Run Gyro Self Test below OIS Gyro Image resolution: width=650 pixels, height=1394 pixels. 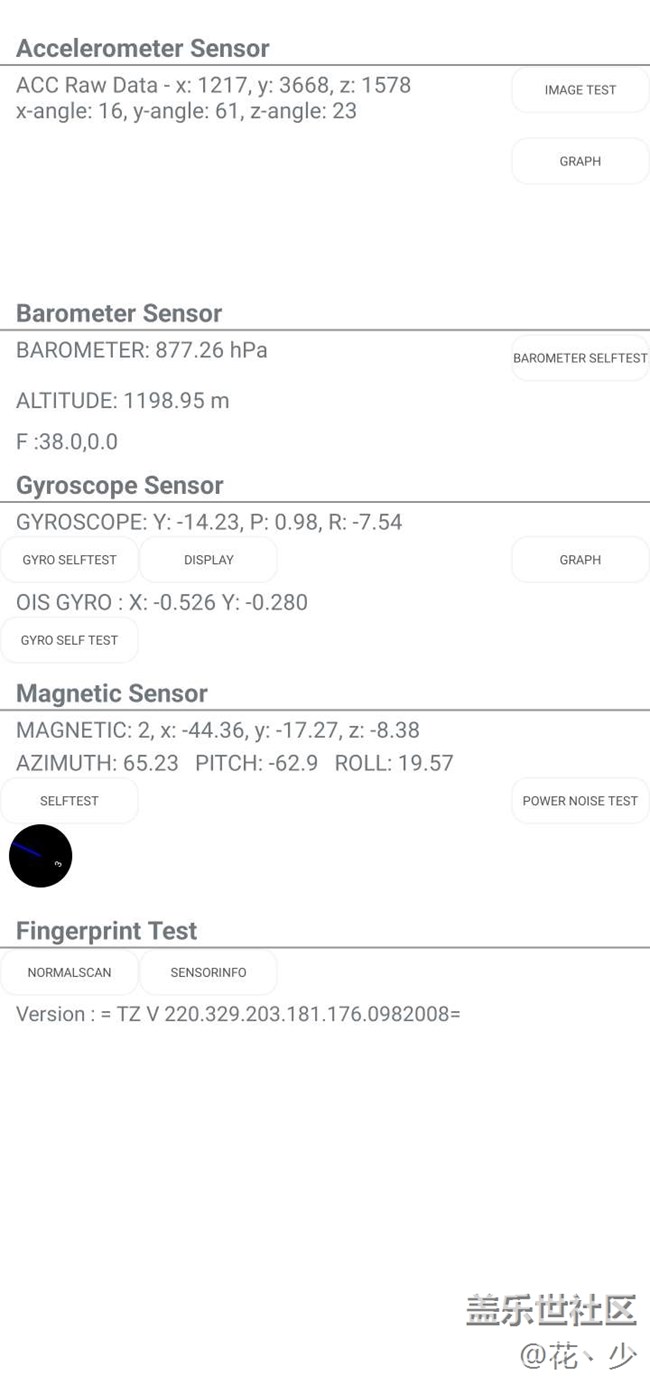click(69, 640)
